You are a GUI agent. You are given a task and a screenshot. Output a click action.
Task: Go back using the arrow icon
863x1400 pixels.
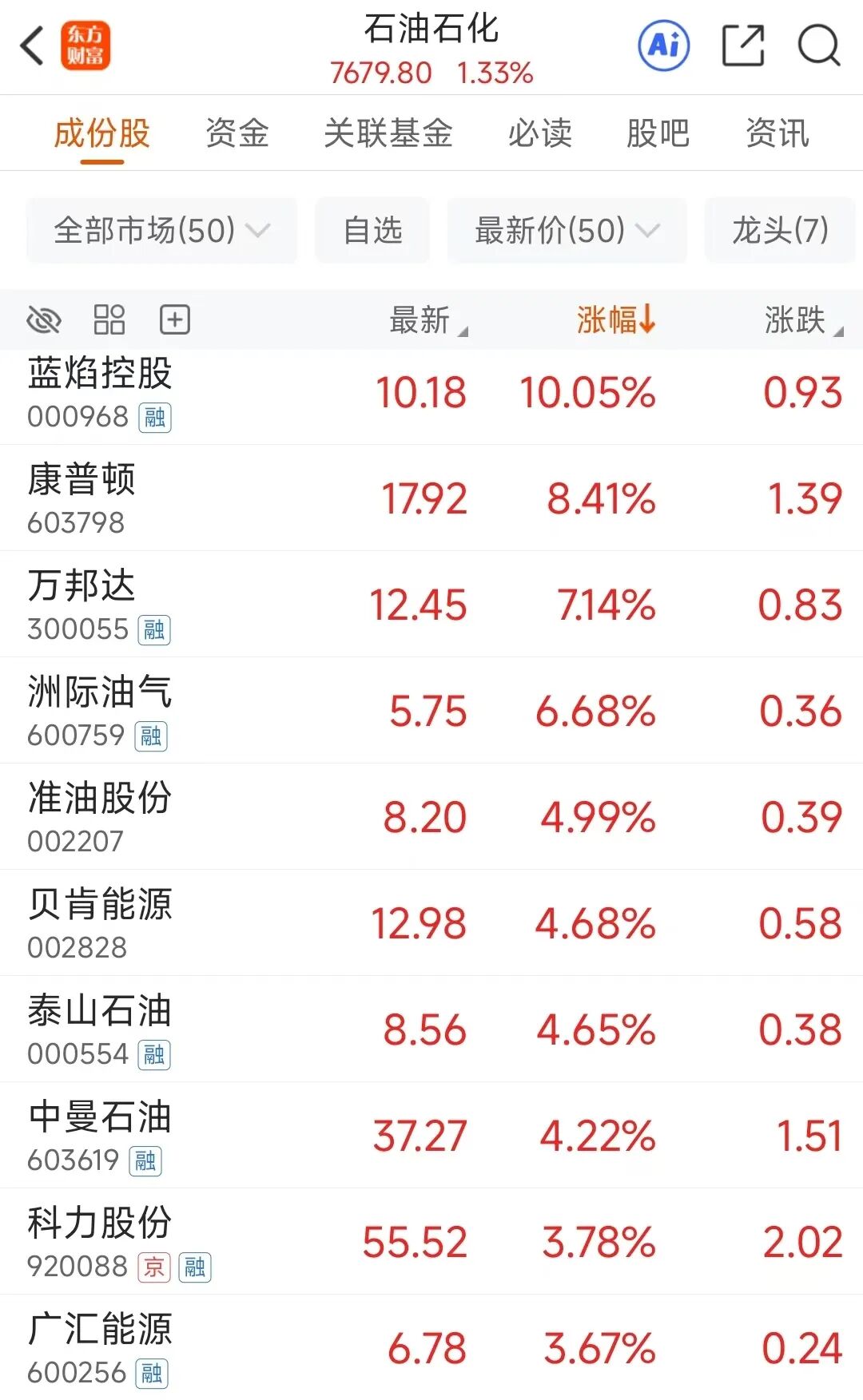click(x=33, y=46)
